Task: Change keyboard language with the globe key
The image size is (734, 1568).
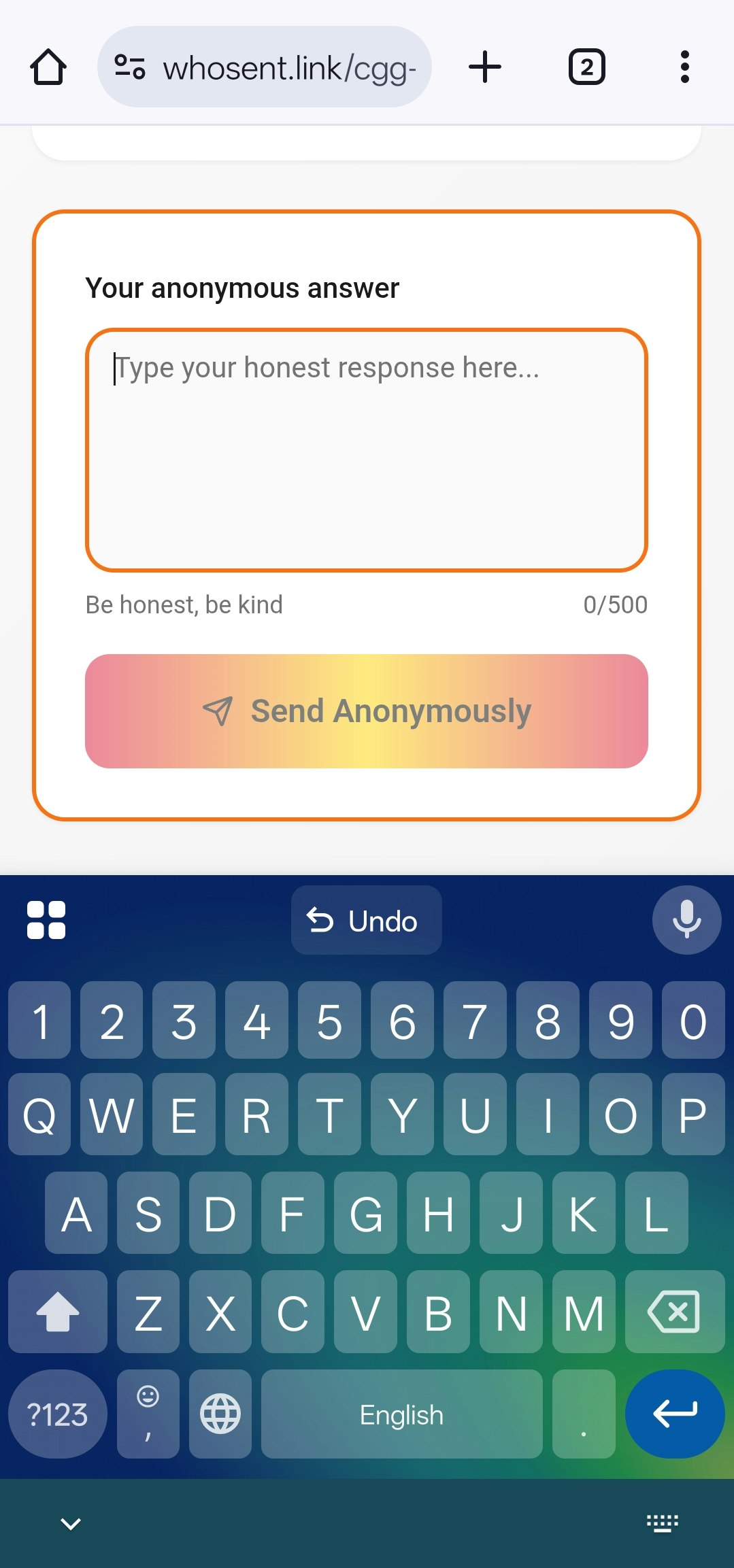Action: 220,1414
